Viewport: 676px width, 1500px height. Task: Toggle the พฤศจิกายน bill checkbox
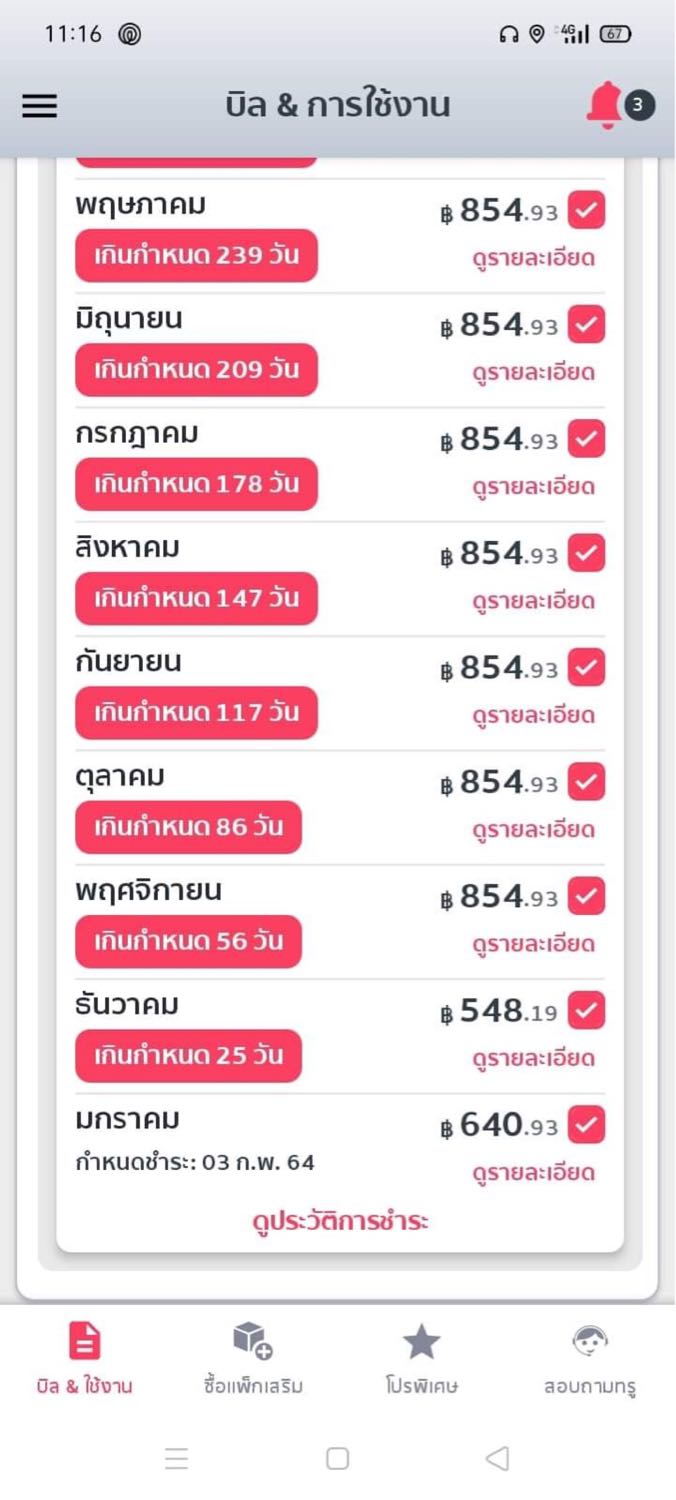pos(586,896)
